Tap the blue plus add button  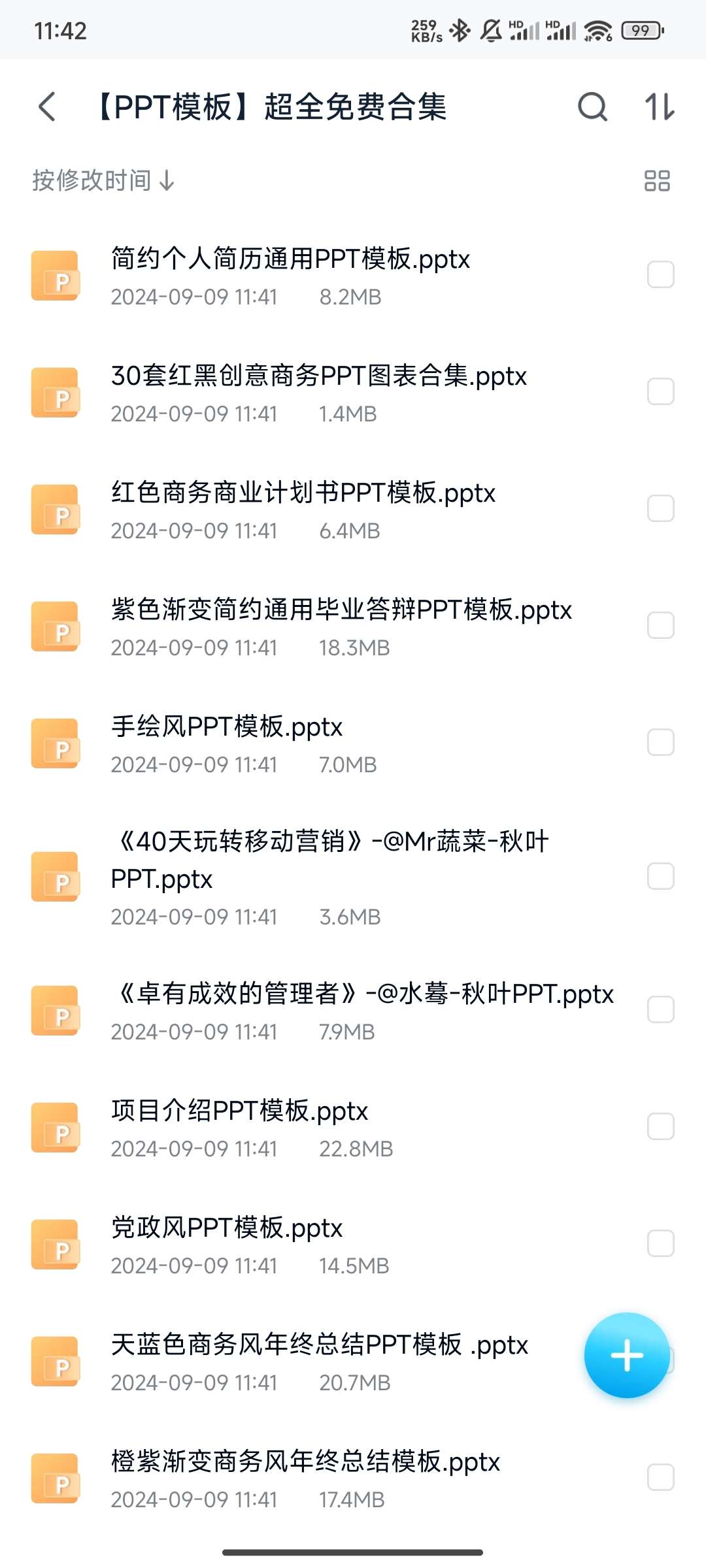tap(626, 1355)
